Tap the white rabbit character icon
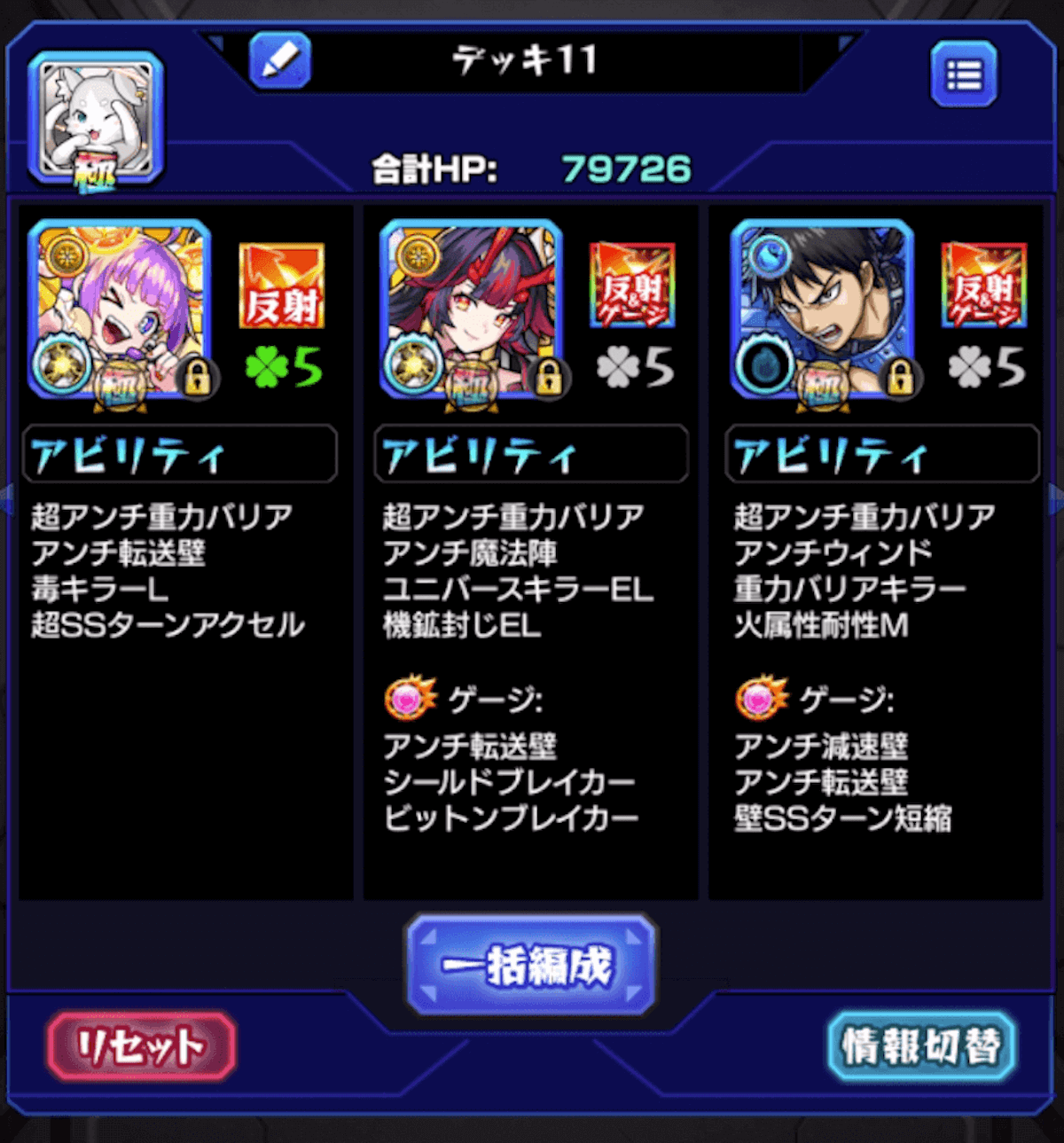This screenshot has width=1064, height=1143. coord(96,120)
